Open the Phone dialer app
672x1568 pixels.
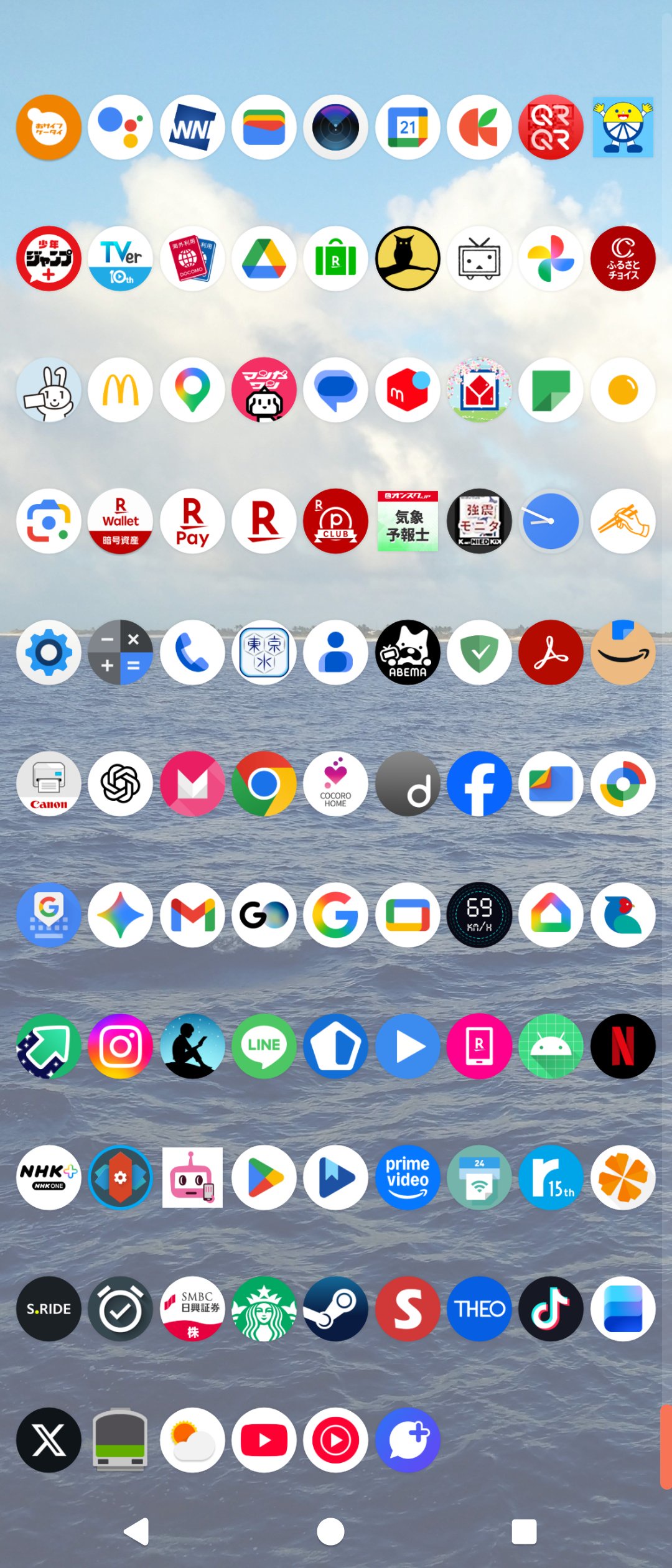click(x=192, y=653)
